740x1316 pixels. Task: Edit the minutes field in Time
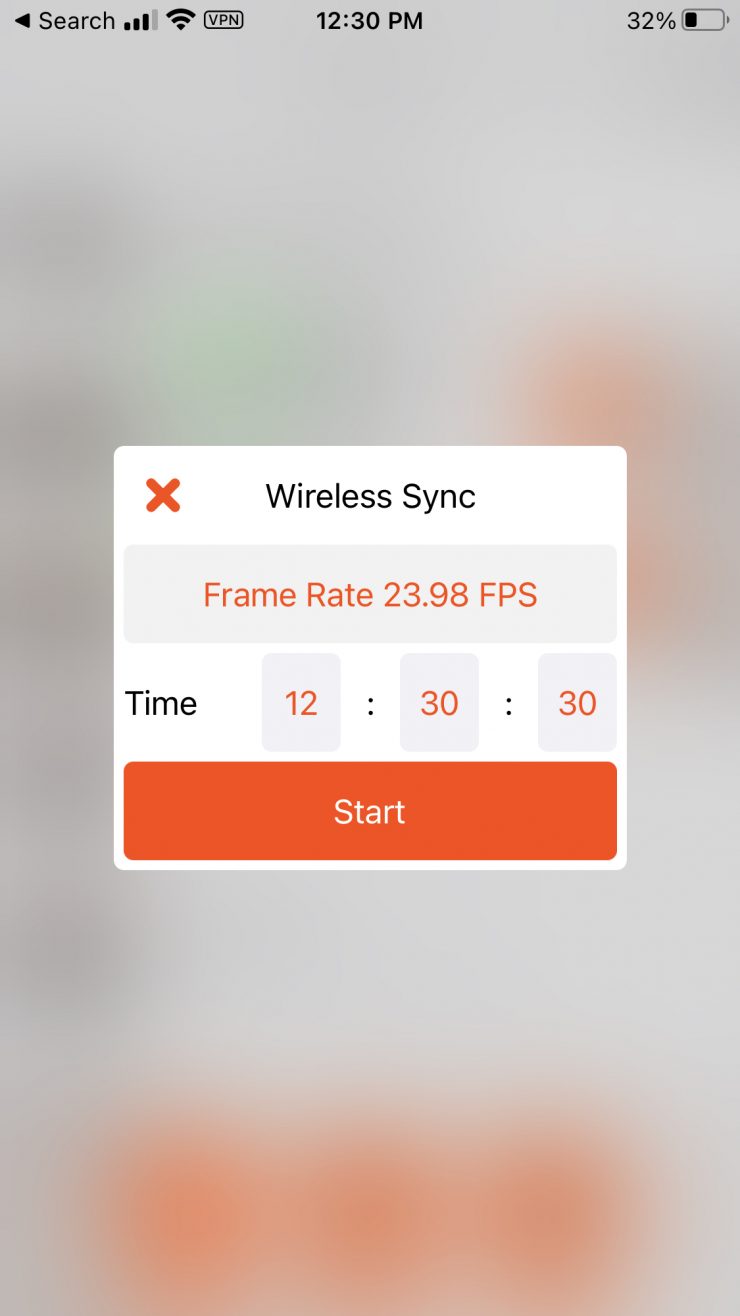coord(439,703)
